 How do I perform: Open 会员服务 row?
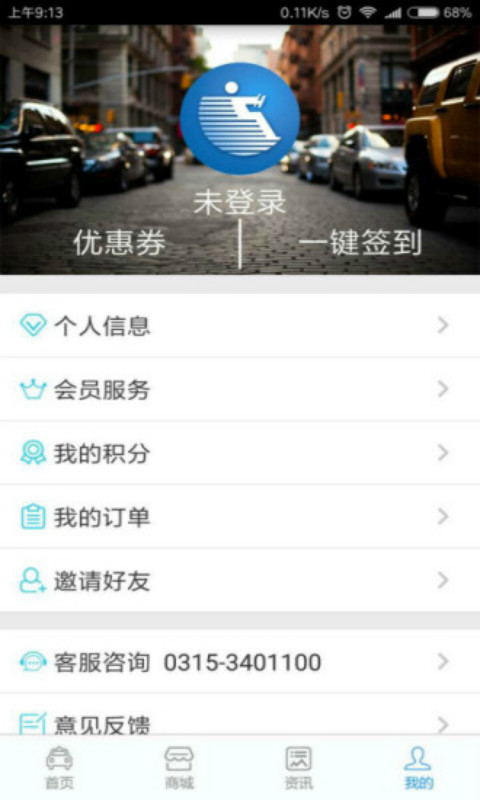[x=240, y=389]
